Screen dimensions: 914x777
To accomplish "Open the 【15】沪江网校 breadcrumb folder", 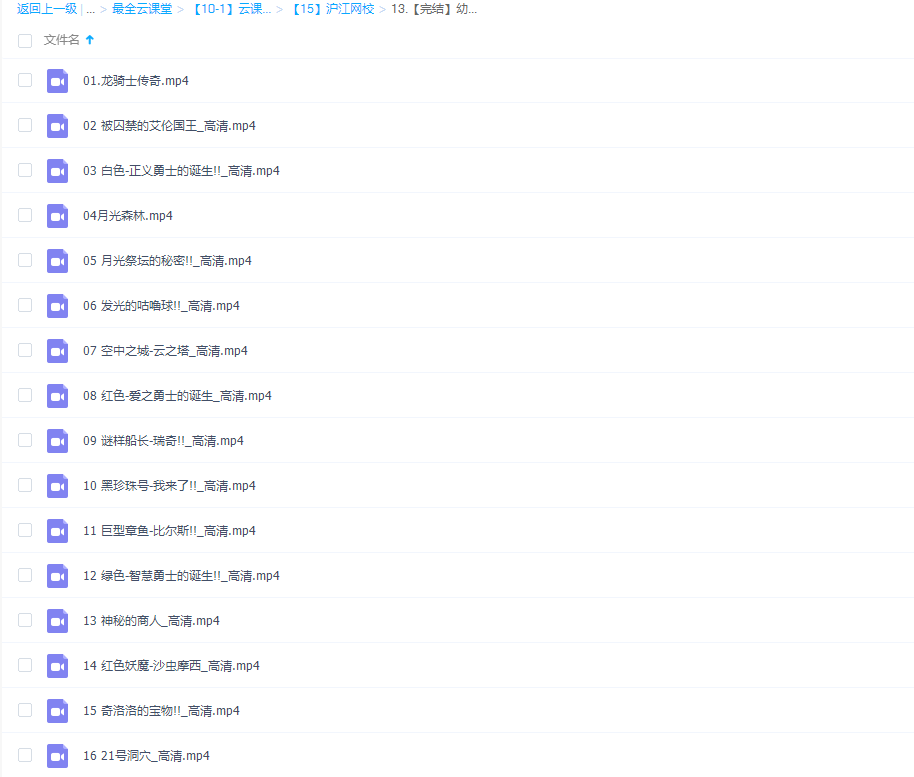I will coord(333,9).
